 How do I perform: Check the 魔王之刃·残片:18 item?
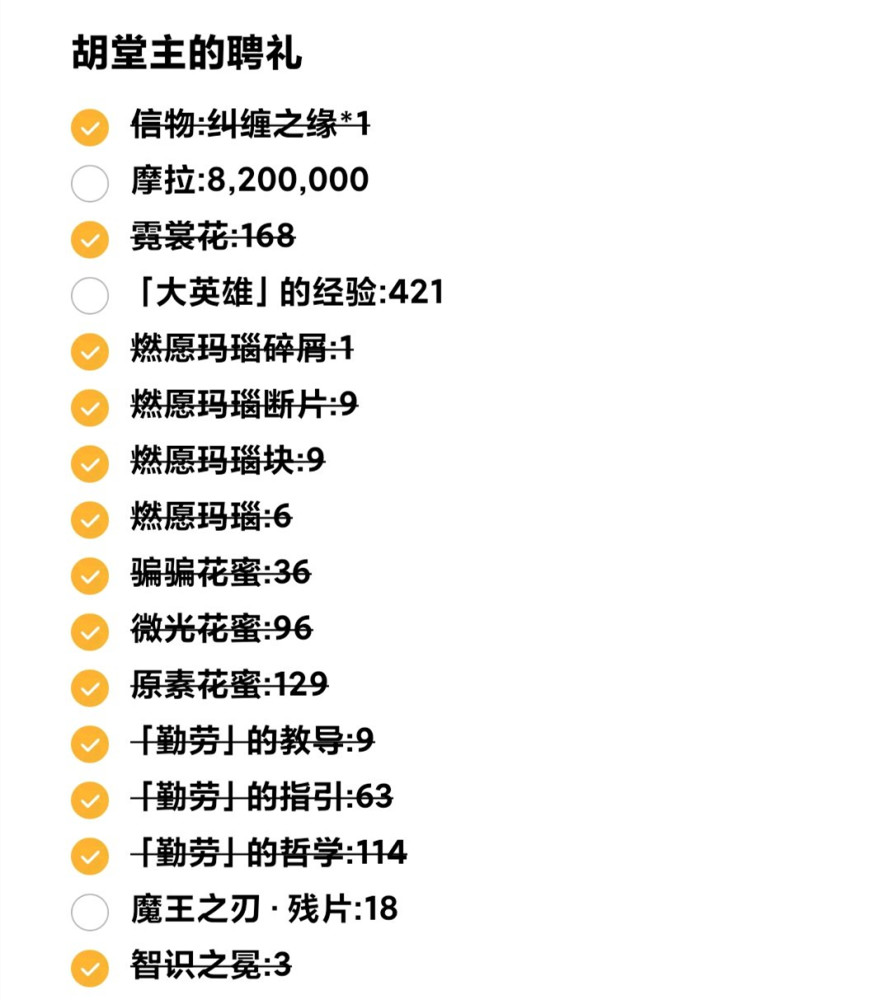[x=90, y=911]
